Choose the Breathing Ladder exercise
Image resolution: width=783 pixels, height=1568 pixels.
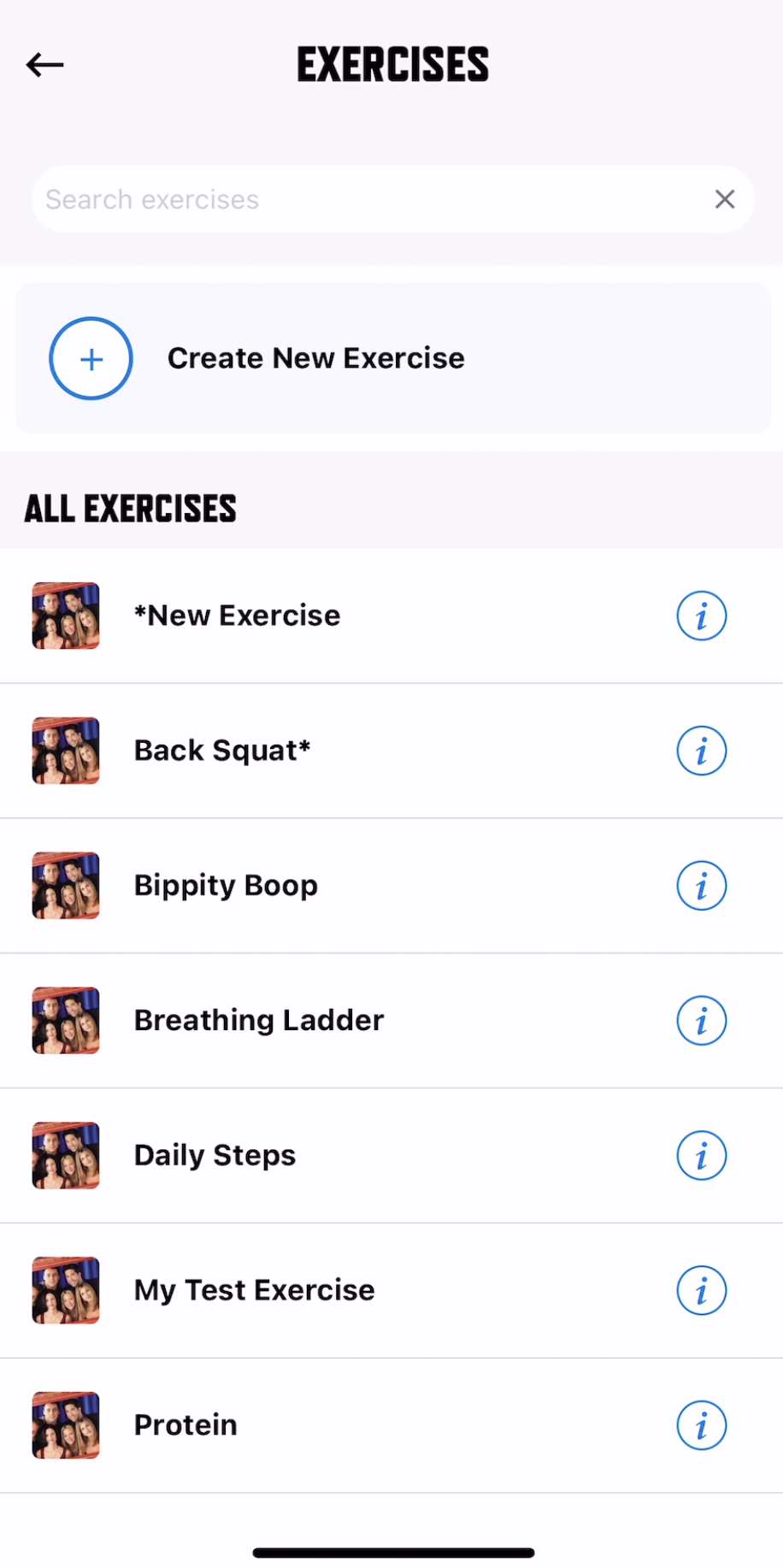tap(391, 1021)
